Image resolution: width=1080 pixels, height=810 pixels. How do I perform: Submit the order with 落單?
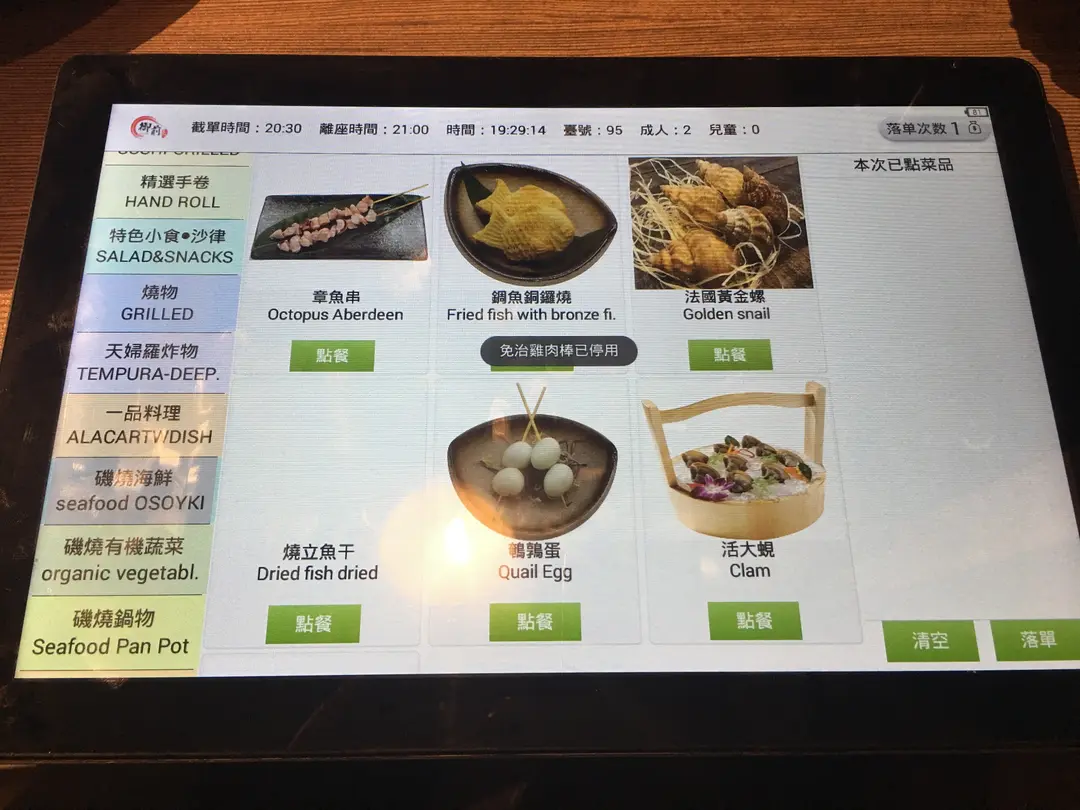(1038, 640)
